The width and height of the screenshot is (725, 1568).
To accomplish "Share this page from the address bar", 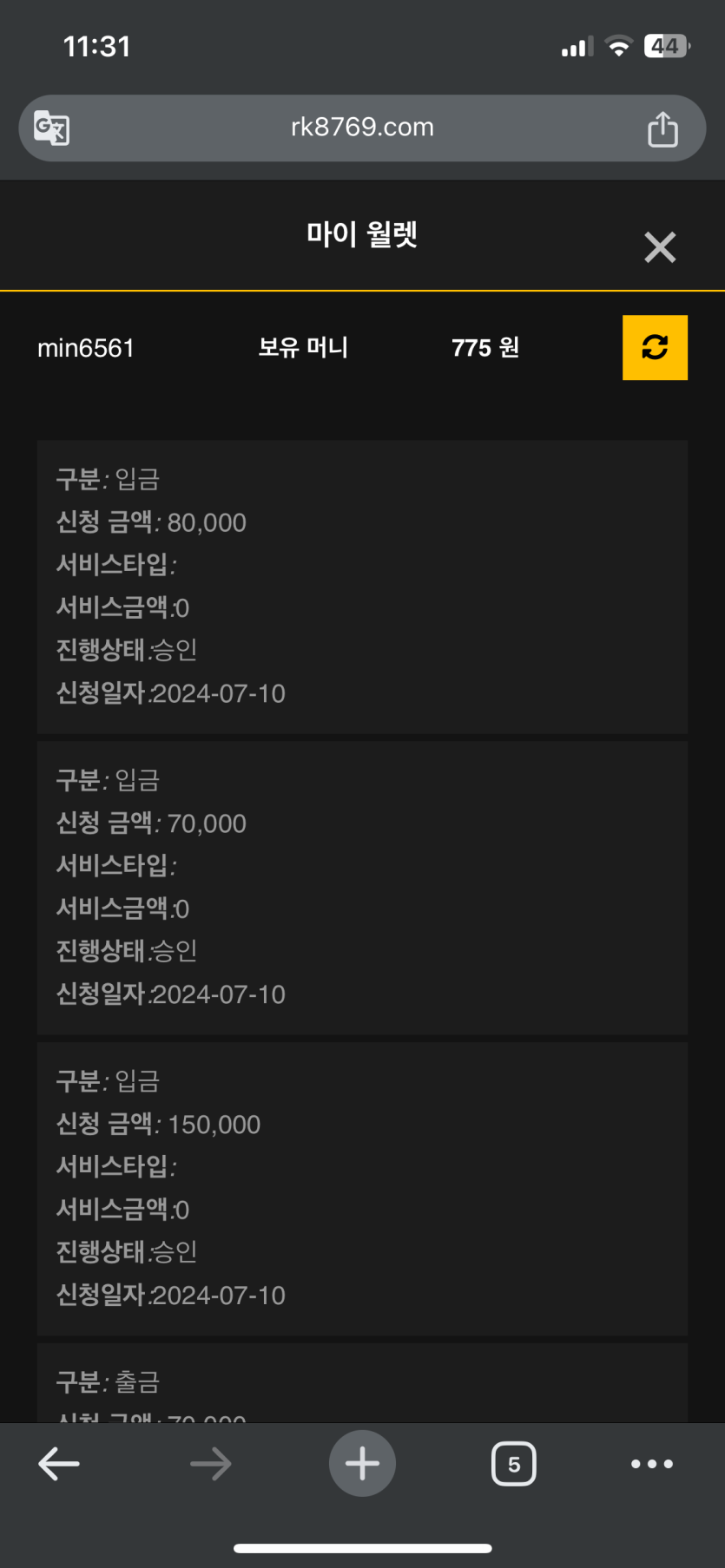I will 662,129.
